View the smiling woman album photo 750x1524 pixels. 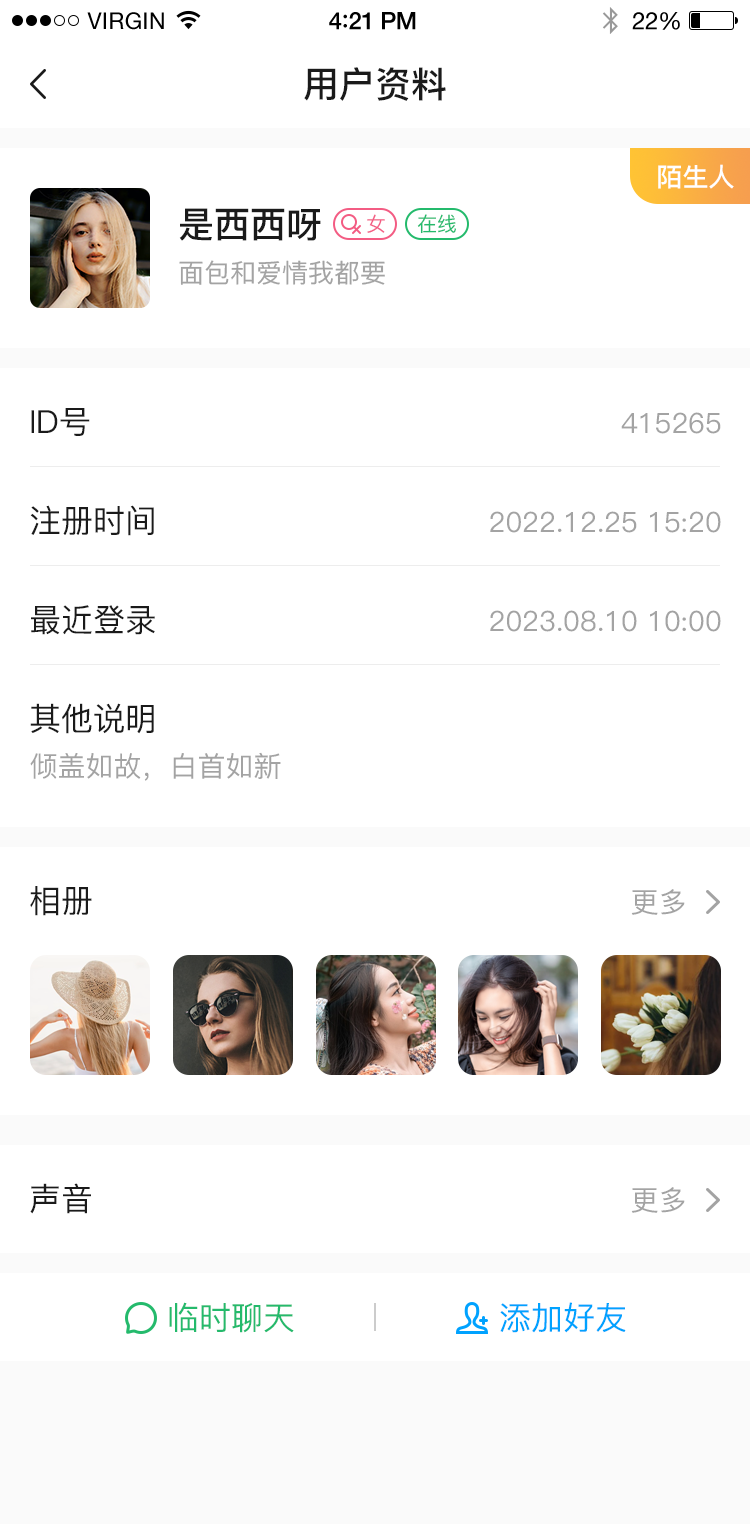pos(518,1015)
